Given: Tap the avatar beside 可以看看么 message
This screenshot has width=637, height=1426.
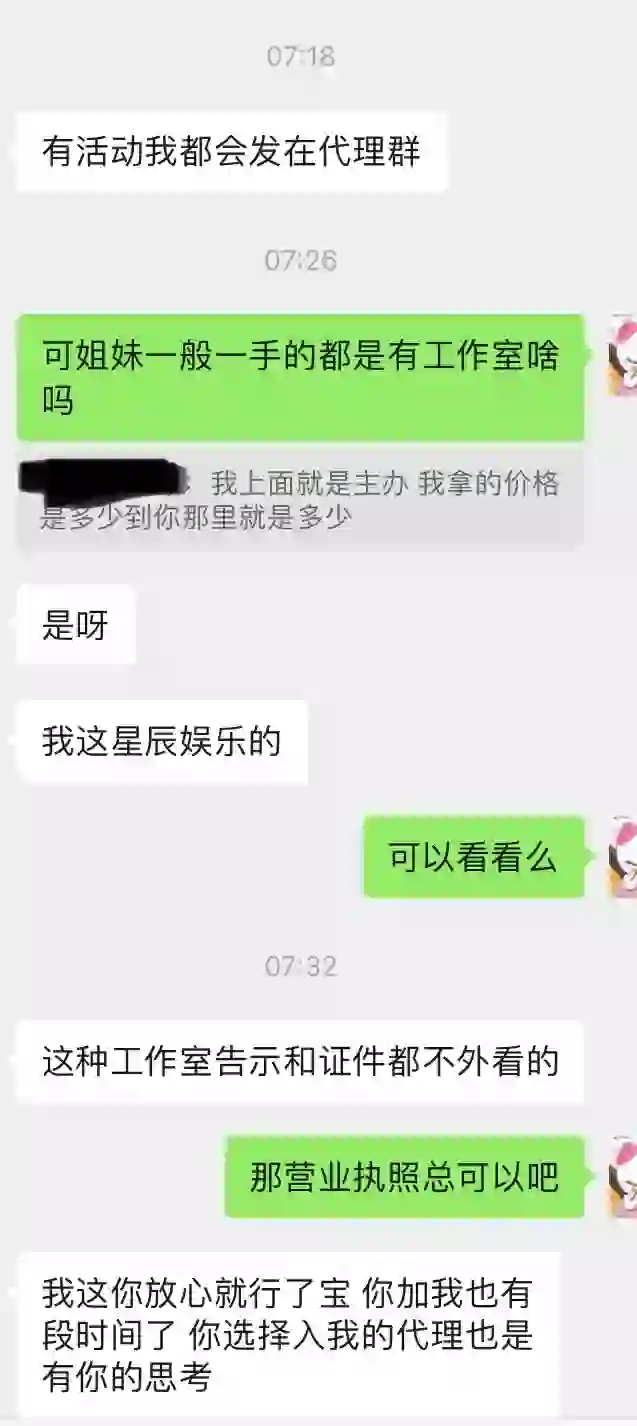Looking at the screenshot, I should click(623, 857).
